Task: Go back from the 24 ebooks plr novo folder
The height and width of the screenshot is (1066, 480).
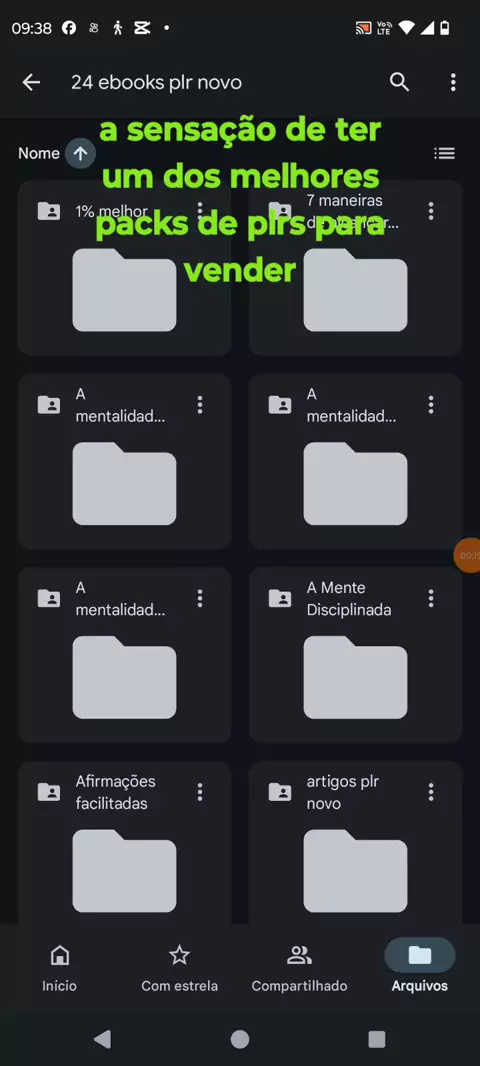Action: [31, 82]
